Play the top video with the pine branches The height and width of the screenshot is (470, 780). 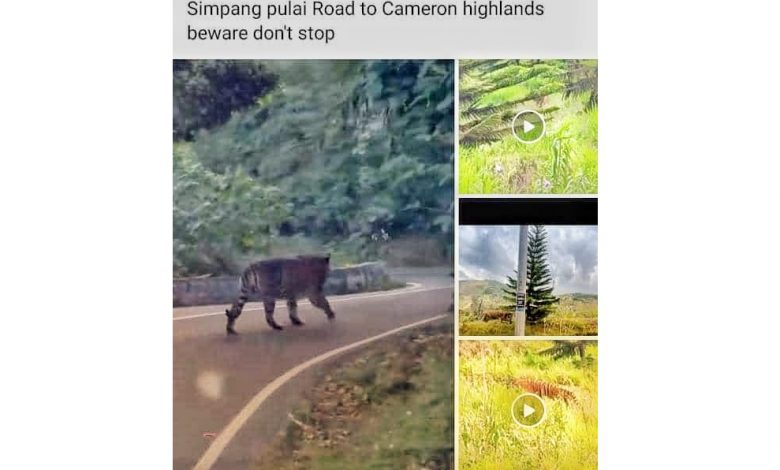[528, 127]
